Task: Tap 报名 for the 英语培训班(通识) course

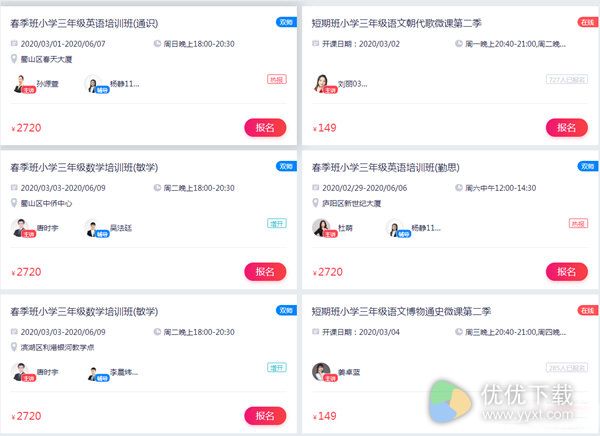Action: coord(264,127)
